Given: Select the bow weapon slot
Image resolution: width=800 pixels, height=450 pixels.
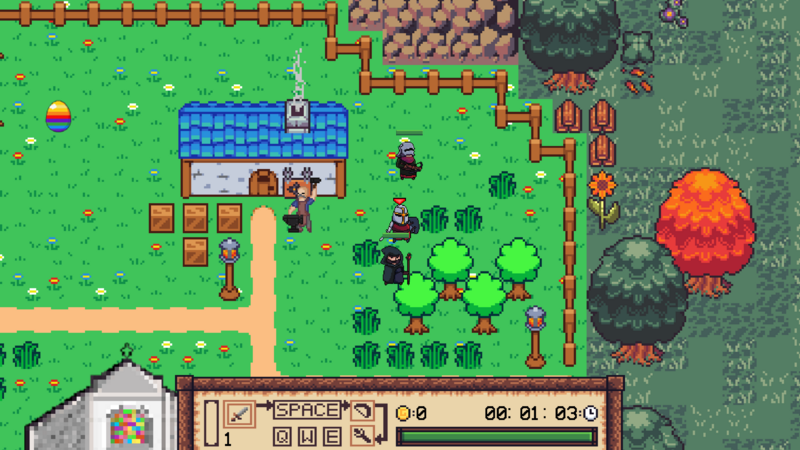Looking at the screenshot, I should point(363,411).
